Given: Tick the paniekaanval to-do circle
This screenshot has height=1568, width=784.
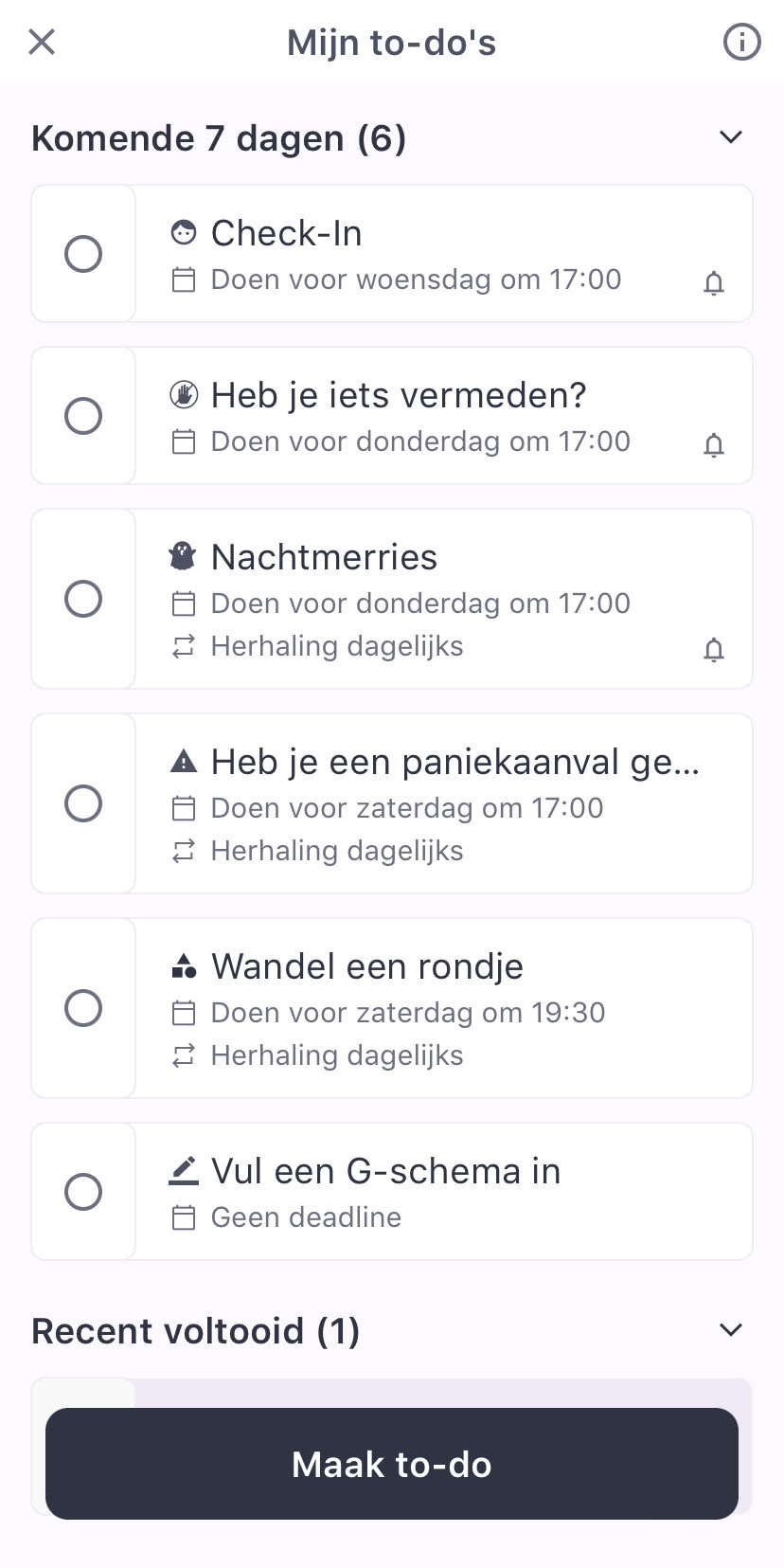Looking at the screenshot, I should pyautogui.click(x=83, y=803).
